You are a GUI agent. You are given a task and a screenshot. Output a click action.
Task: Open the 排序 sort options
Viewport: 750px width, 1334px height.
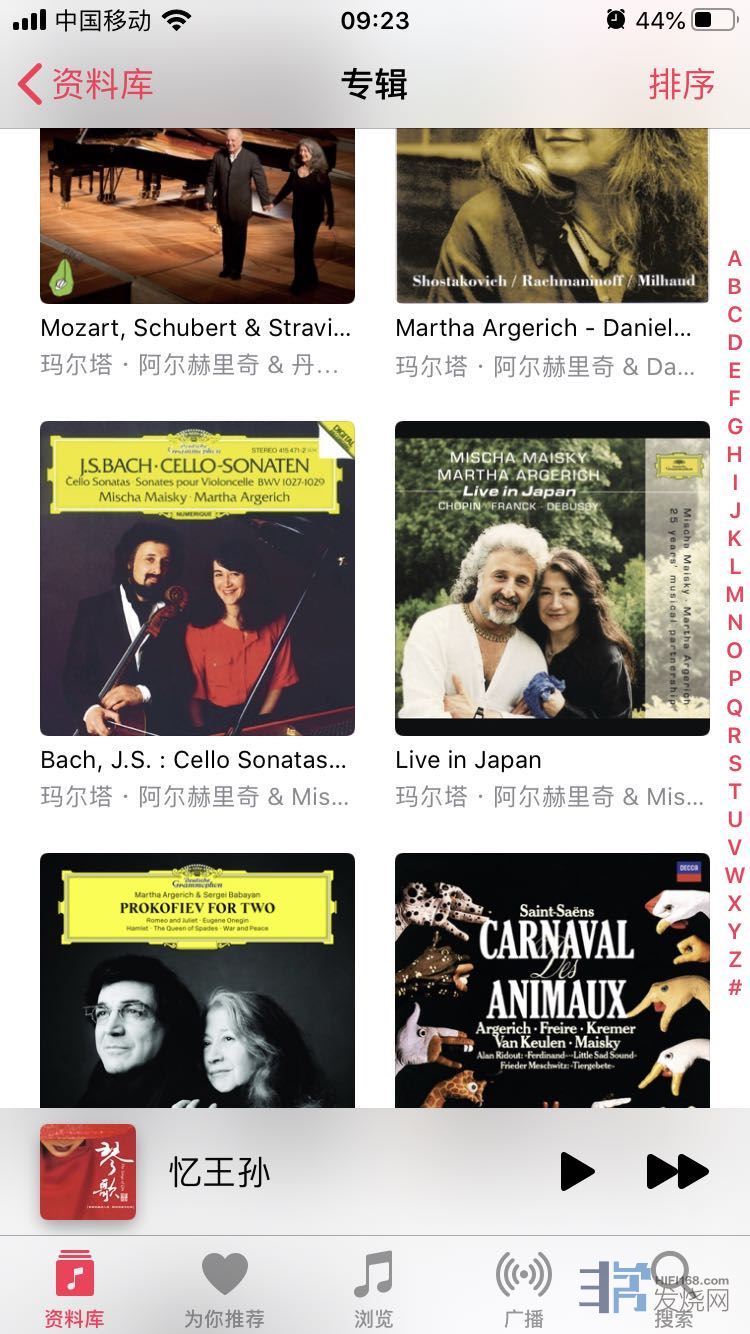pos(681,84)
